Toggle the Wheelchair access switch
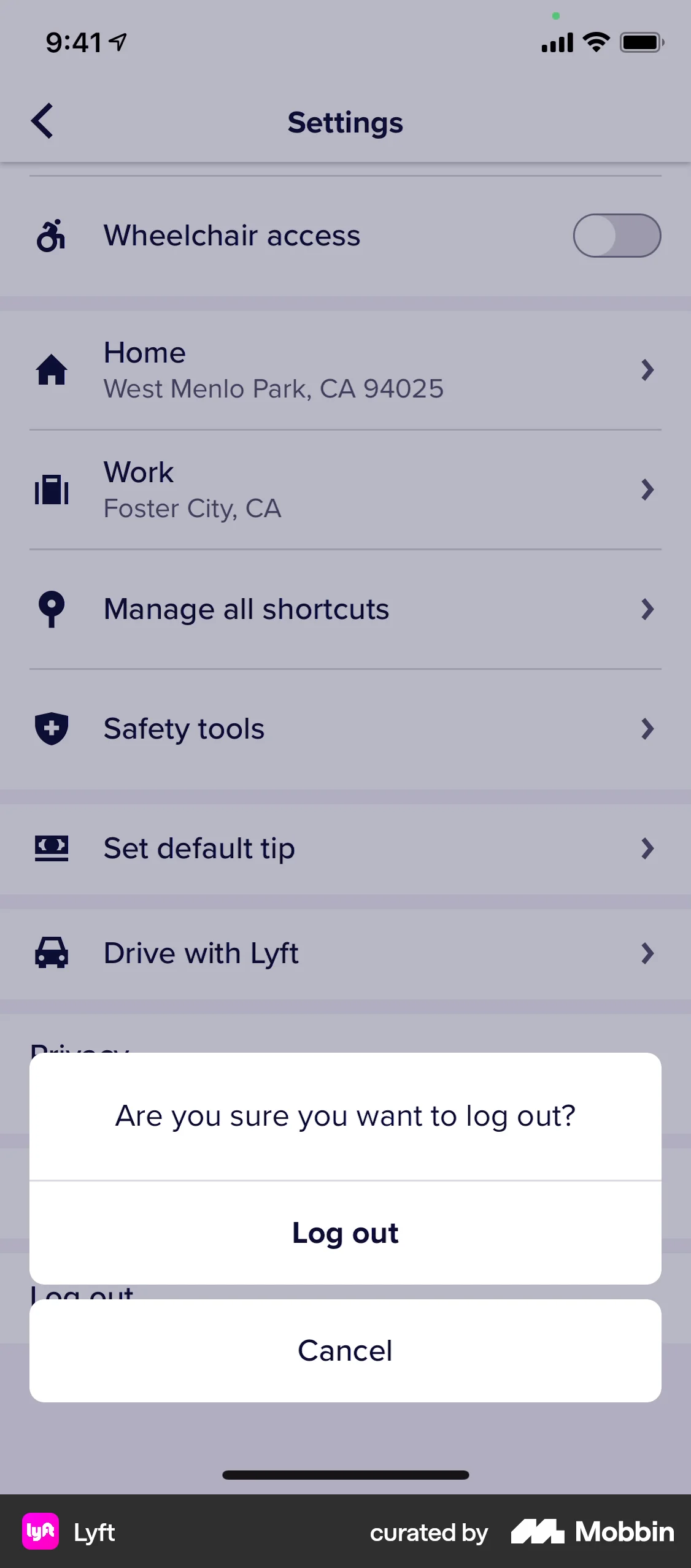The width and height of the screenshot is (691, 1568). [617, 235]
